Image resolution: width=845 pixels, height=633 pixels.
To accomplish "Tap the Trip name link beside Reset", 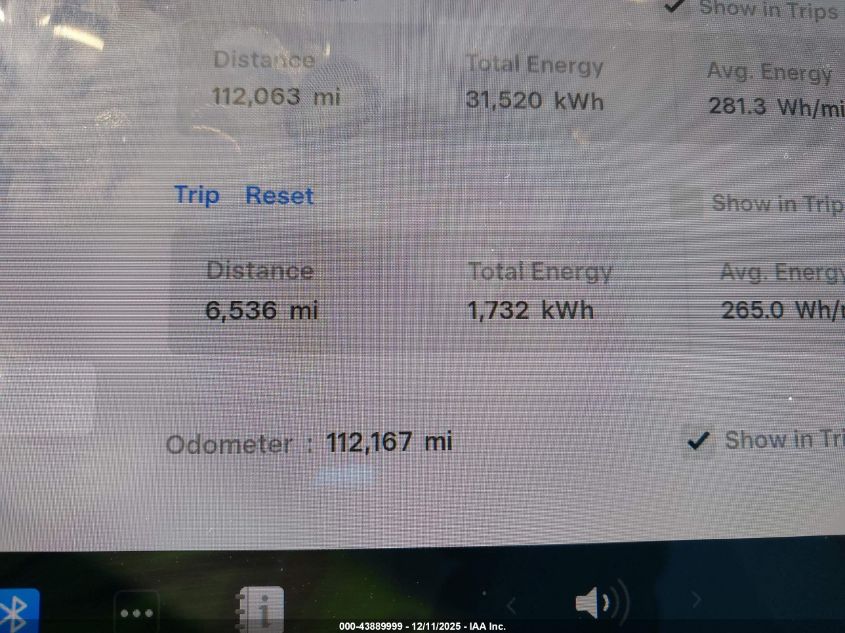I will [197, 195].
